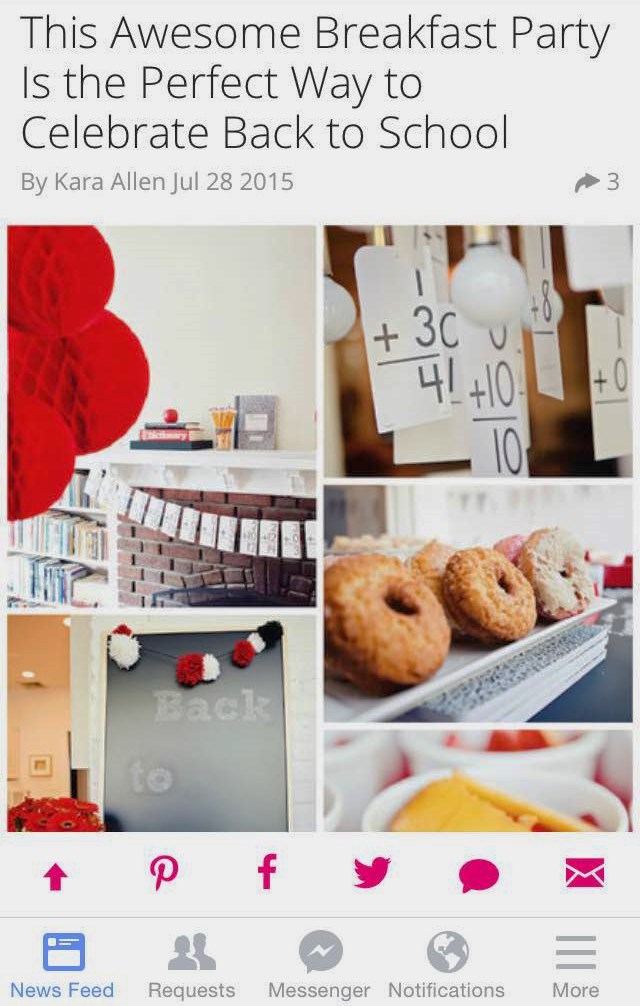Tweet this article via Twitter icon

372,874
